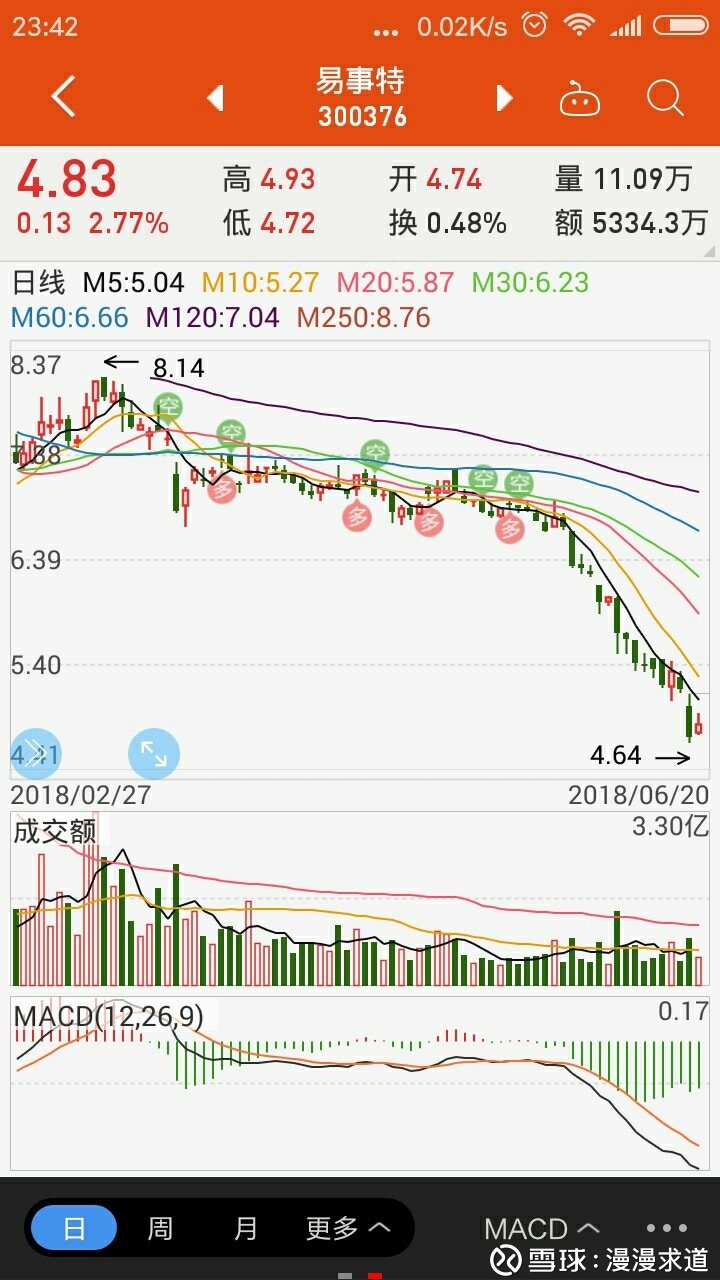Expand the 更多 period options

tap(347, 1228)
